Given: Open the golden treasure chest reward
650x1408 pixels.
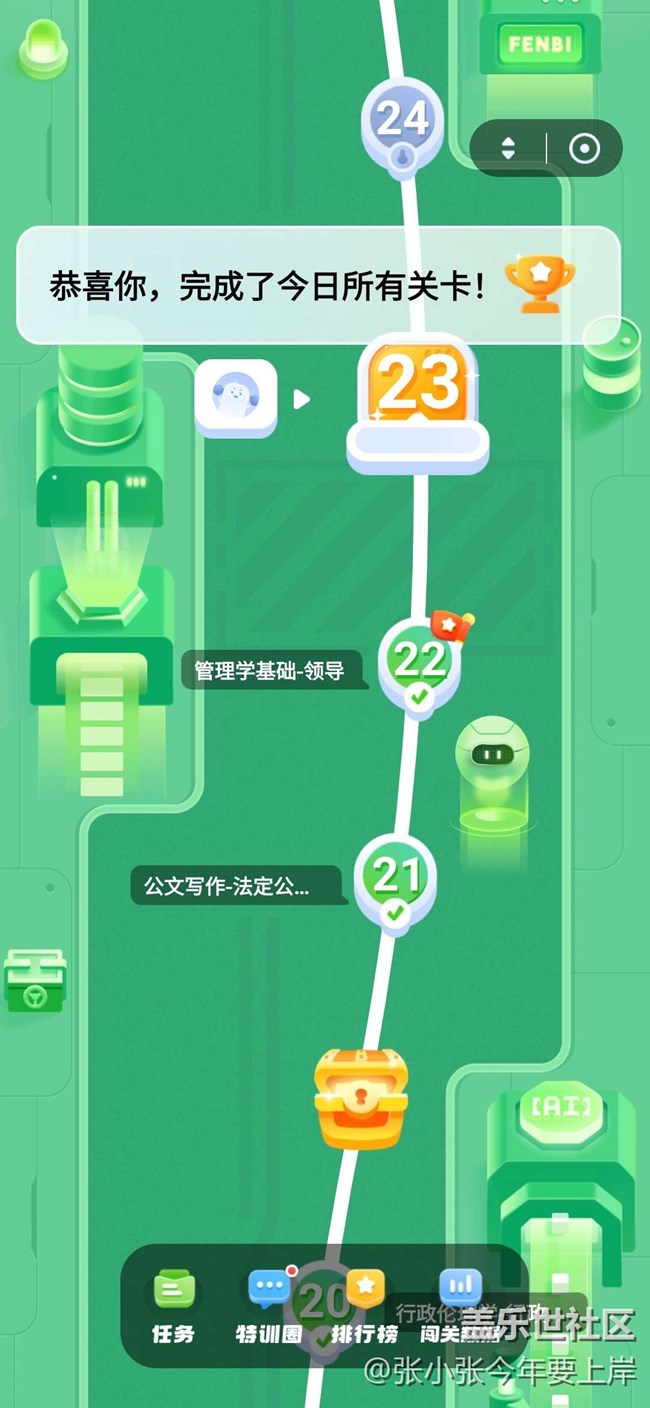Looking at the screenshot, I should coord(361,1097).
